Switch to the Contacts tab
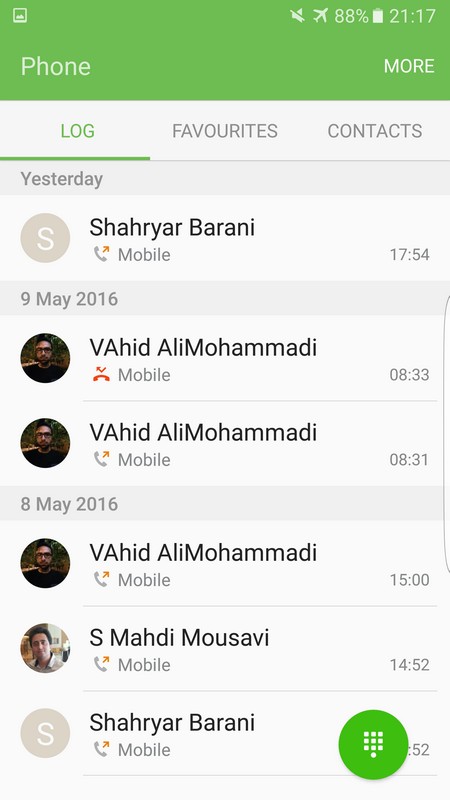This screenshot has height=800, width=450. 375,131
